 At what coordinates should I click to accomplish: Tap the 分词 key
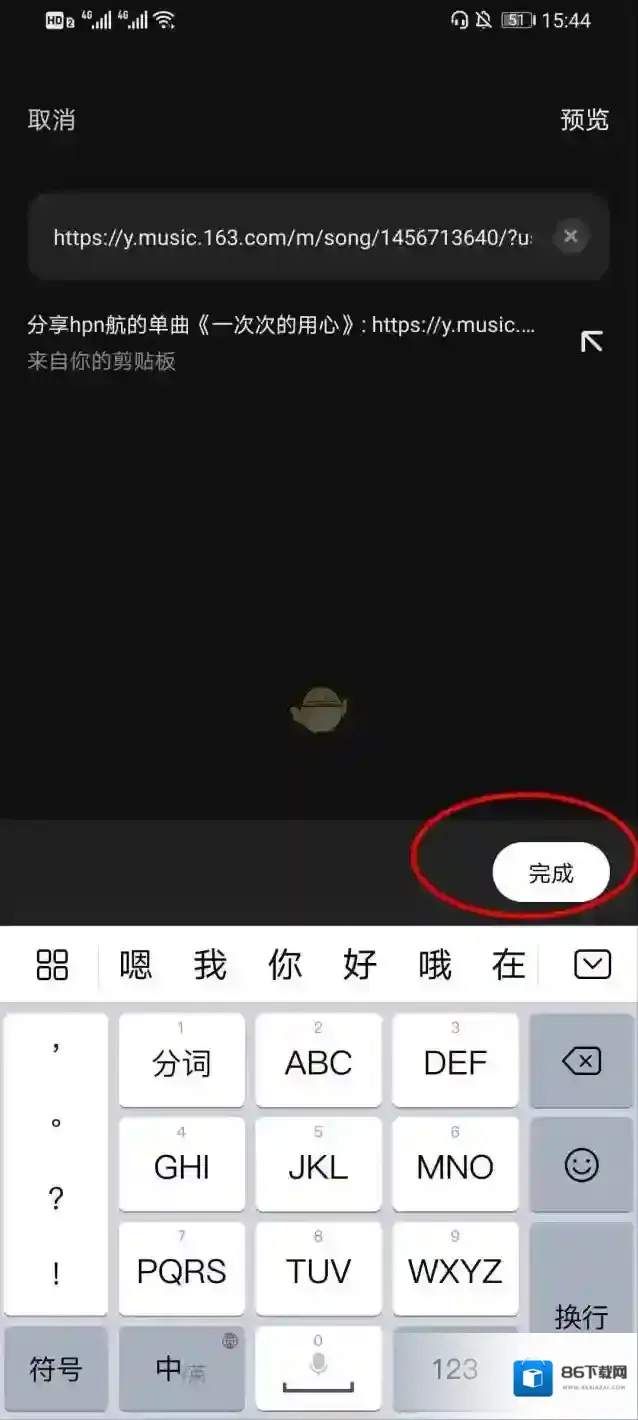click(x=181, y=1061)
